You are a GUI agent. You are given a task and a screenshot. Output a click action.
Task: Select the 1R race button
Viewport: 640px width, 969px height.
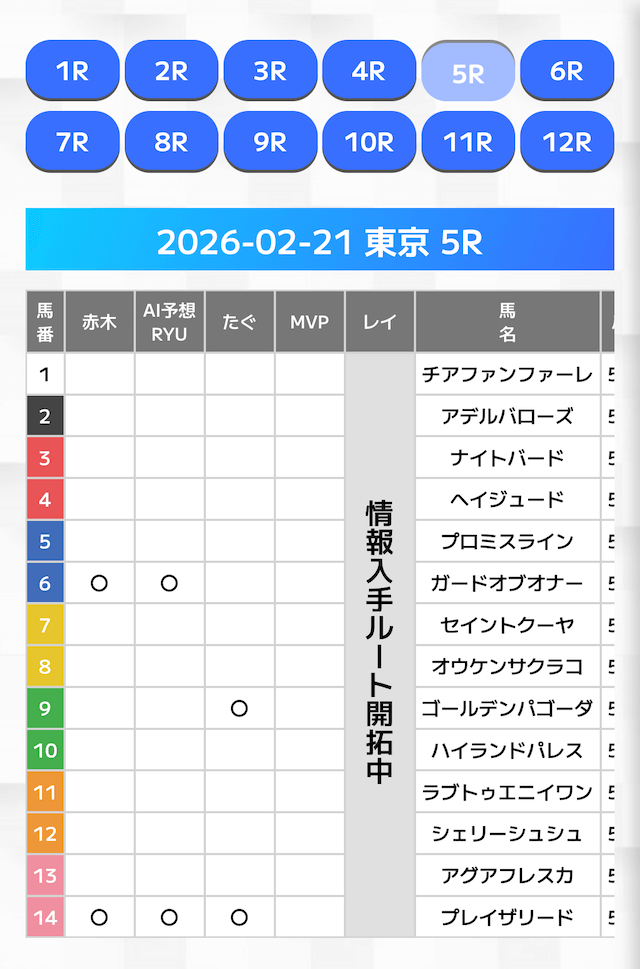[72, 71]
